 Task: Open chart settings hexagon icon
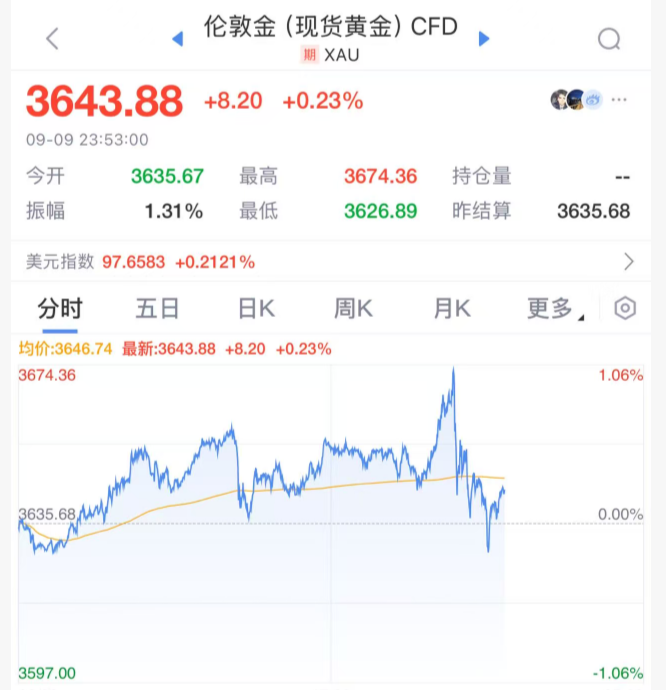pyautogui.click(x=625, y=308)
